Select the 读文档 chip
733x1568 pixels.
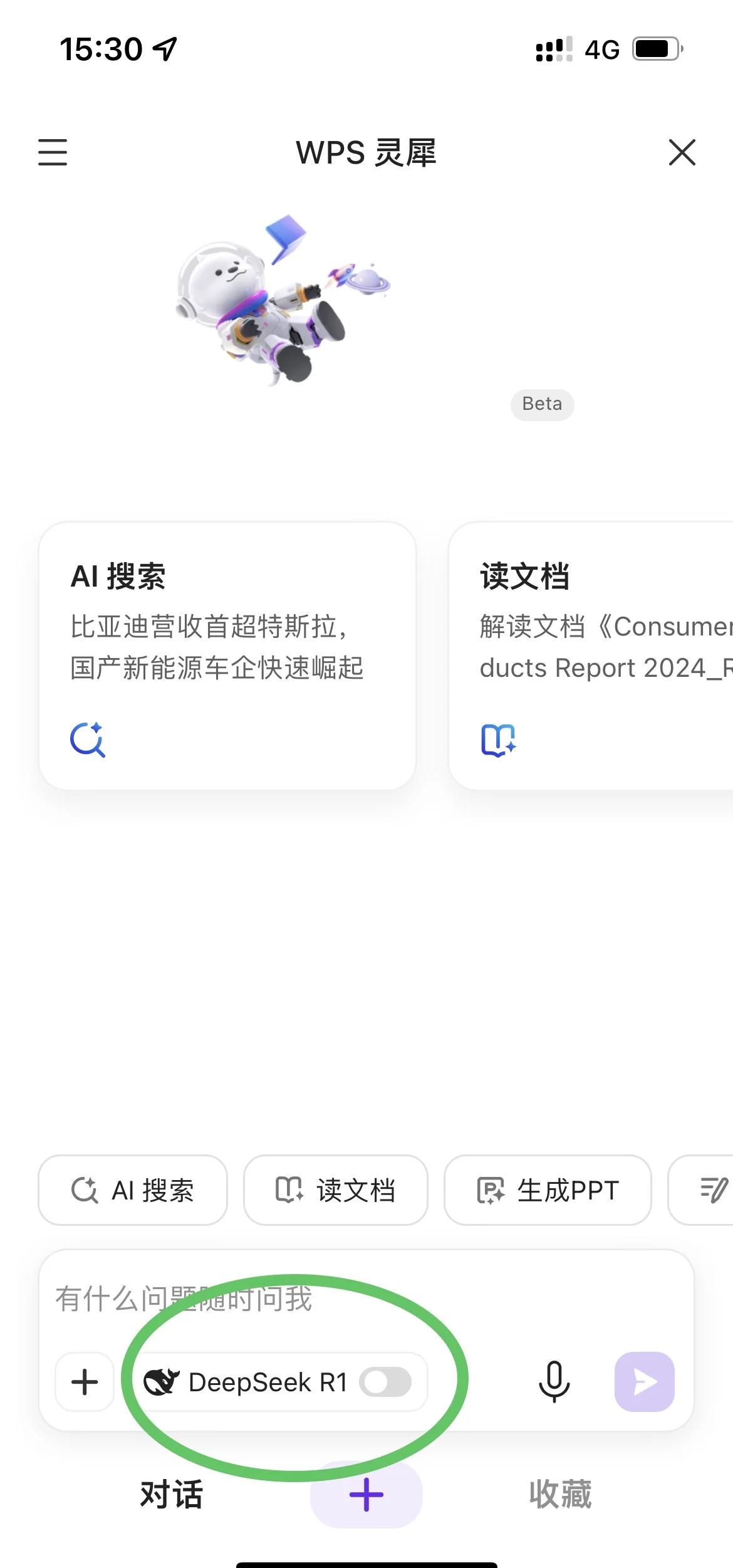(336, 1190)
